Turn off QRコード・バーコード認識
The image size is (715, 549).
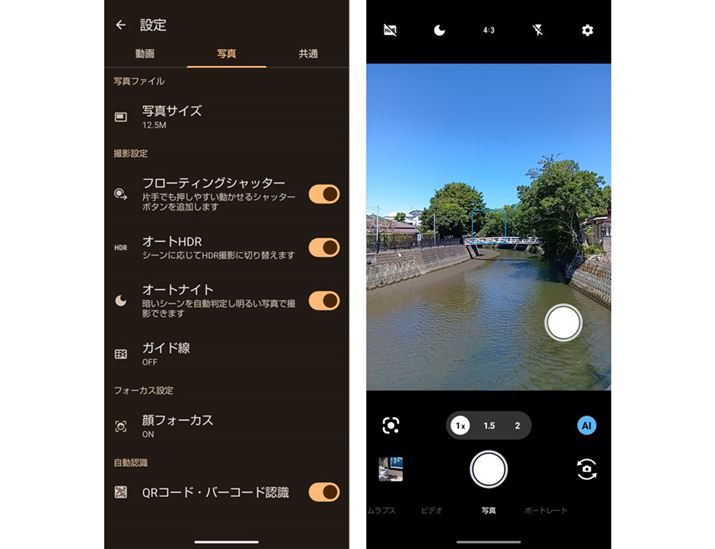[323, 492]
